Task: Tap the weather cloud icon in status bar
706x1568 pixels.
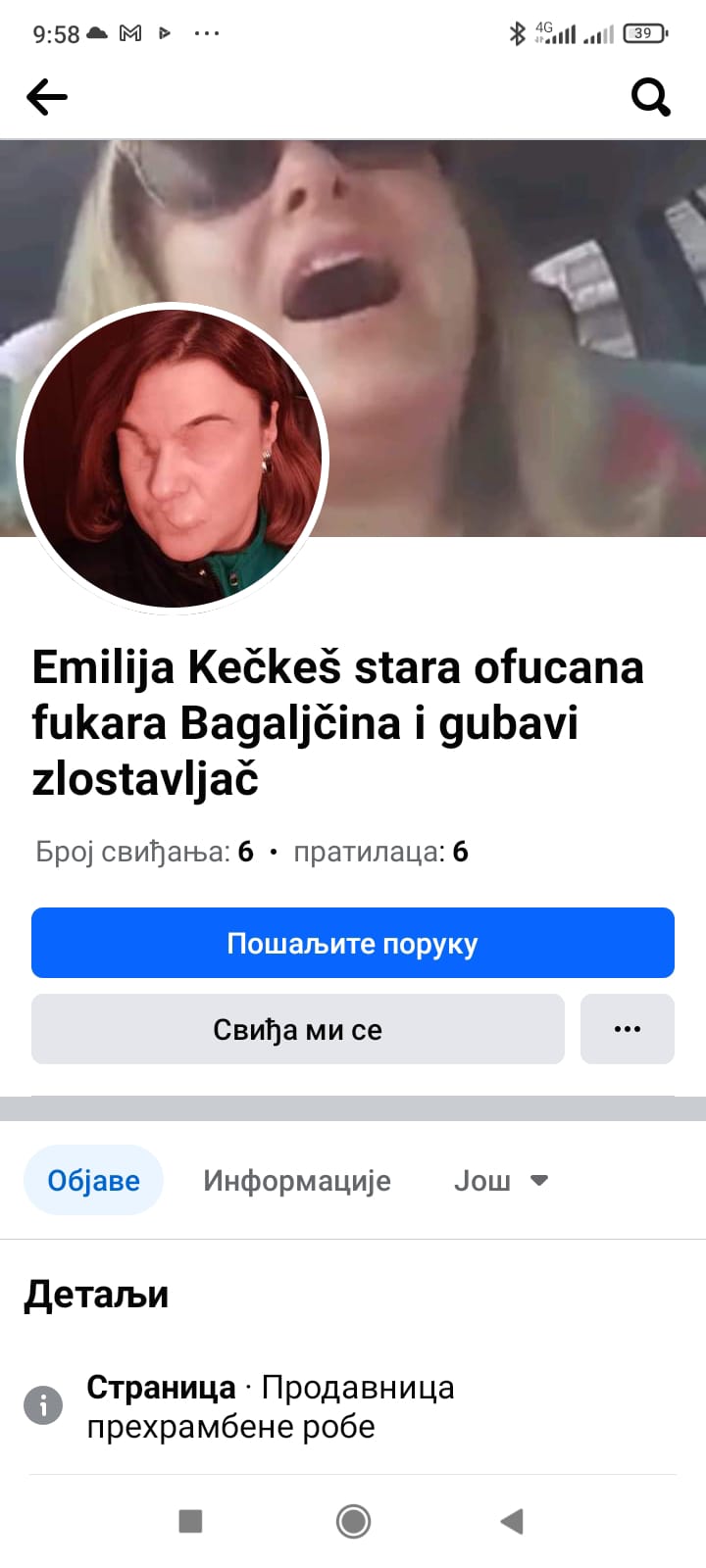Action: tap(95, 32)
